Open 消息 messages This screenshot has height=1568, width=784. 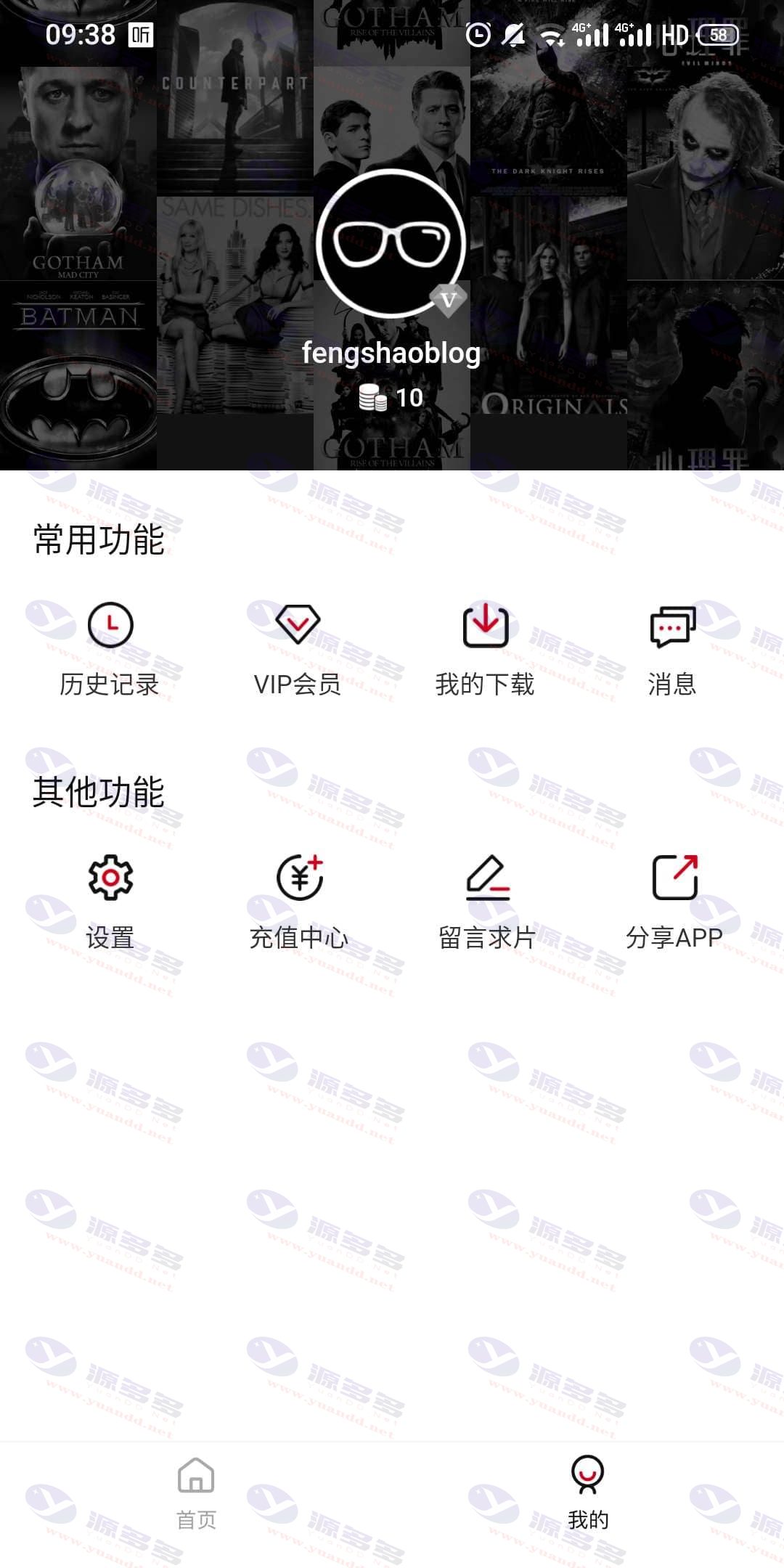(x=673, y=650)
